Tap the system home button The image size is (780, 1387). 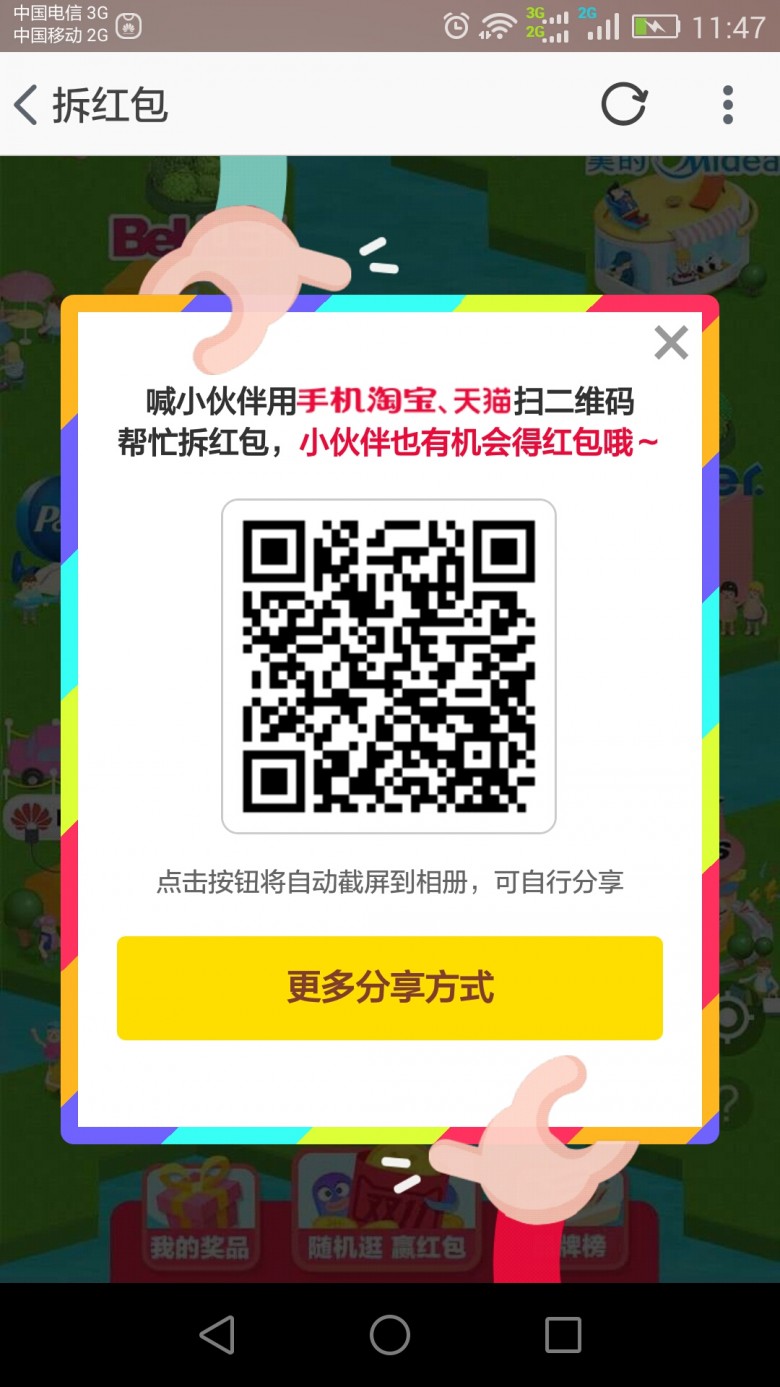[390, 1335]
